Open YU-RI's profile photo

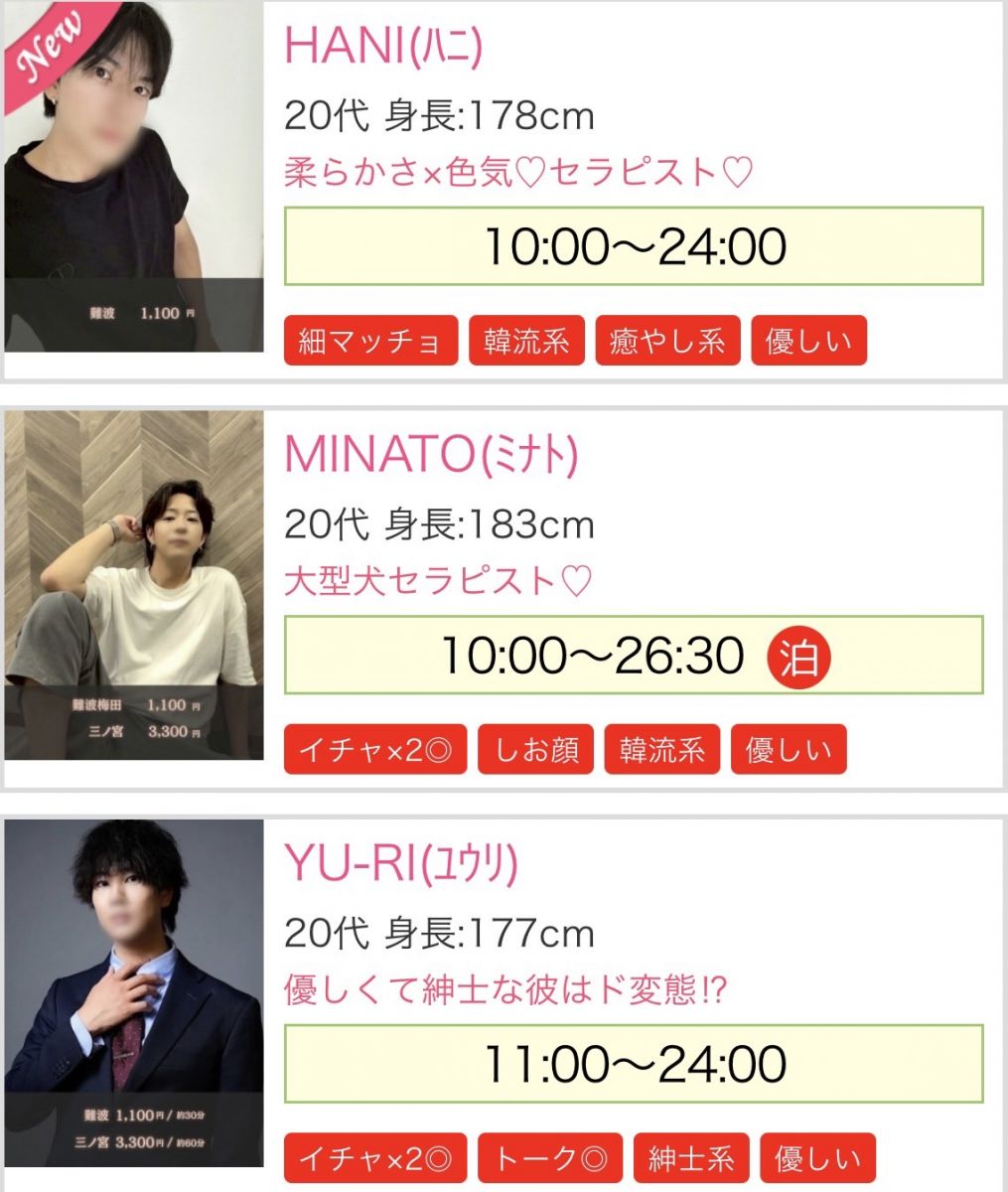[x=134, y=993]
